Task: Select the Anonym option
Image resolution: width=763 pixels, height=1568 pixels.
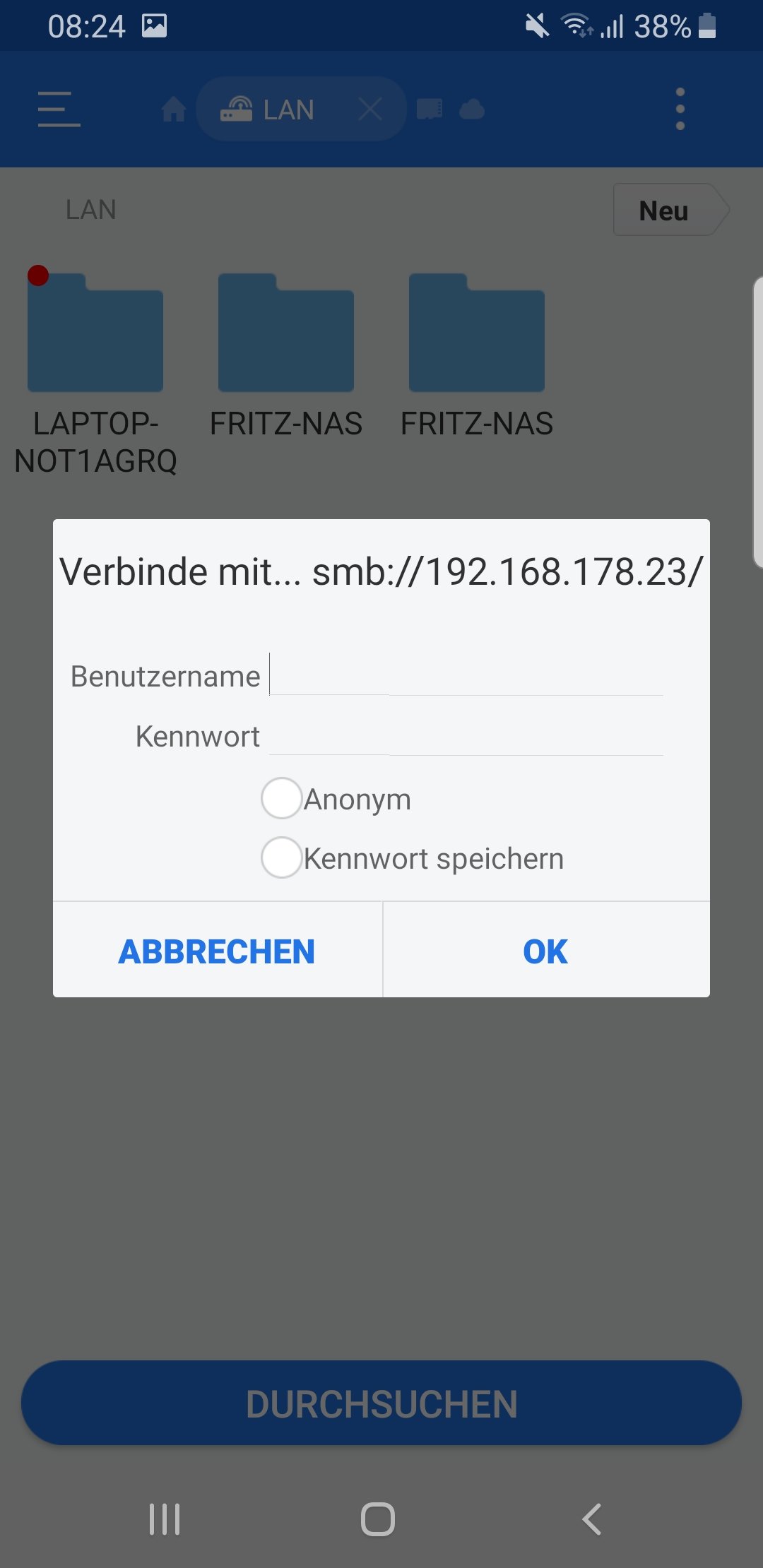Action: coord(282,798)
